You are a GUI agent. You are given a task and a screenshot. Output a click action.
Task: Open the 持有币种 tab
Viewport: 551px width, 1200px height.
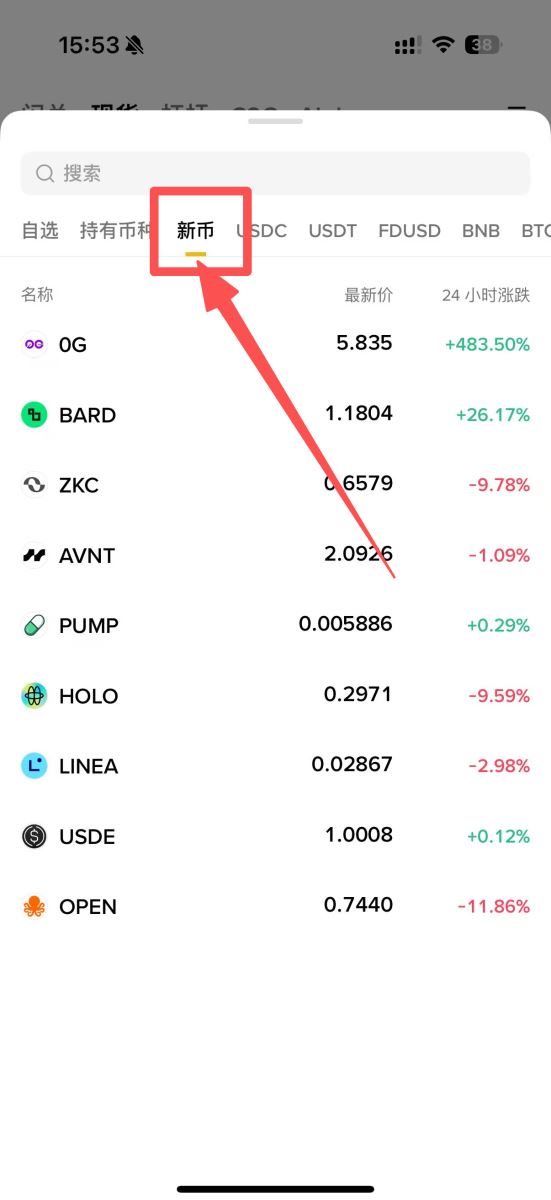coord(116,231)
